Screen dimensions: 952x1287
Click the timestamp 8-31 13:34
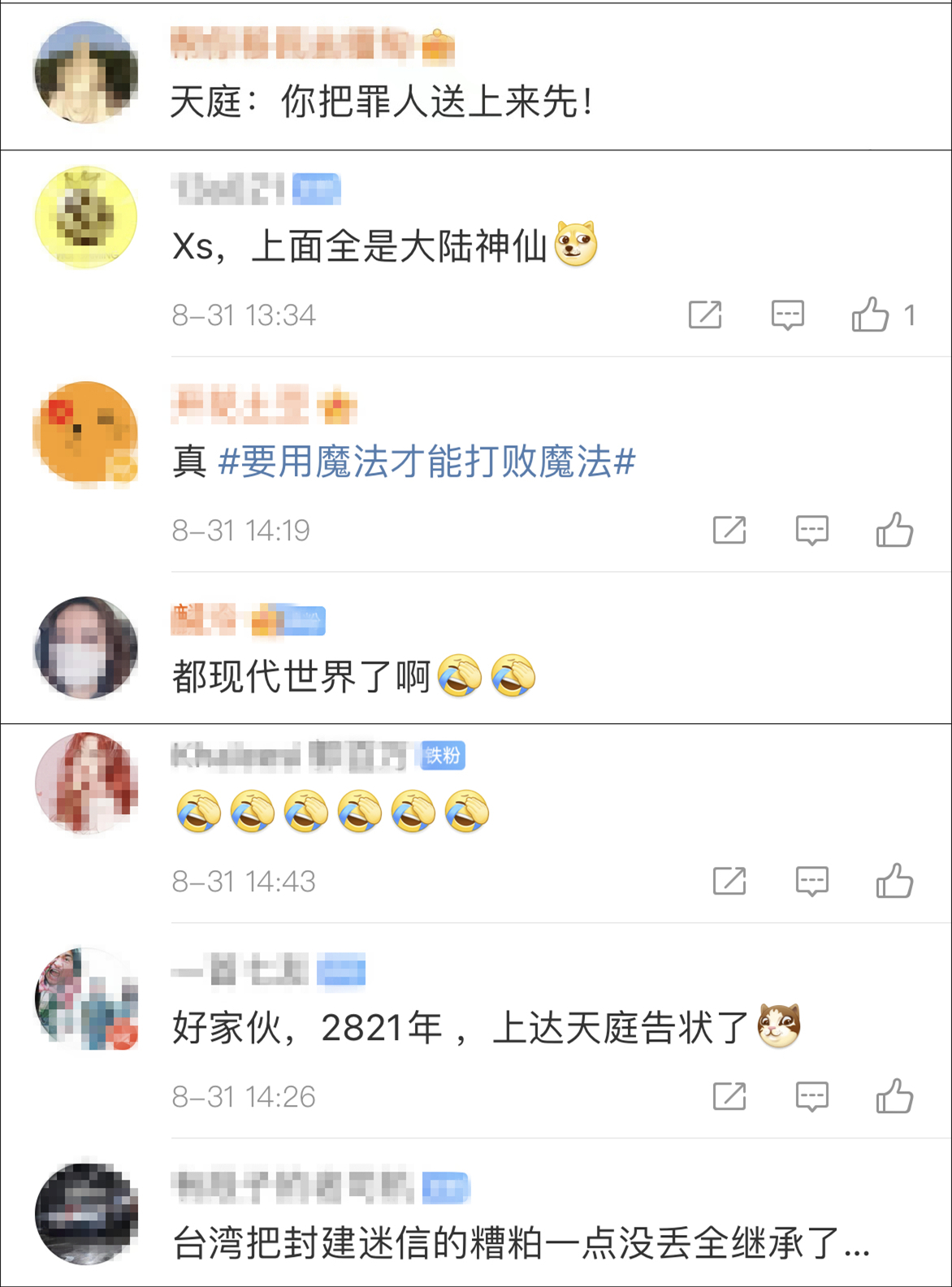tap(244, 316)
